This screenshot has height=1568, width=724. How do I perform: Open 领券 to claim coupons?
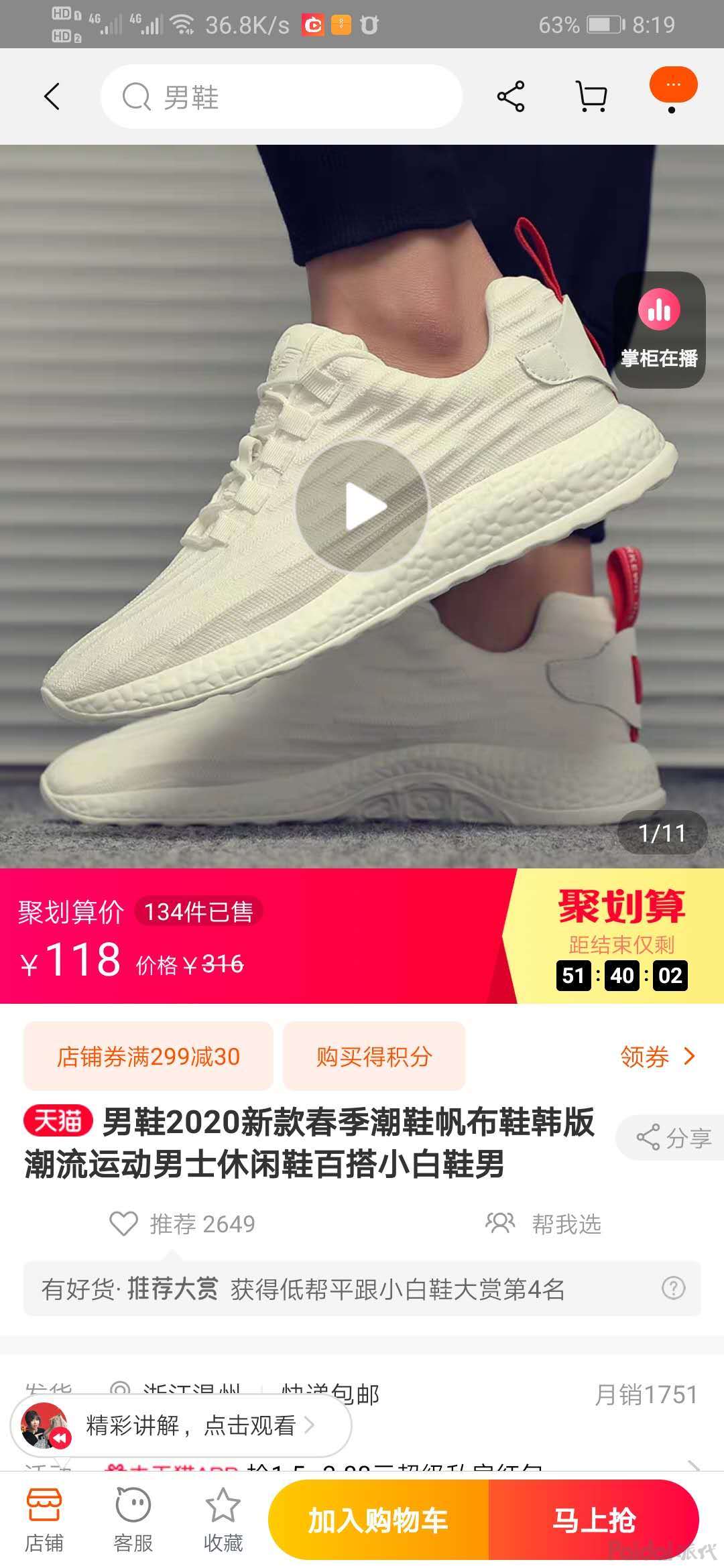[x=657, y=1057]
